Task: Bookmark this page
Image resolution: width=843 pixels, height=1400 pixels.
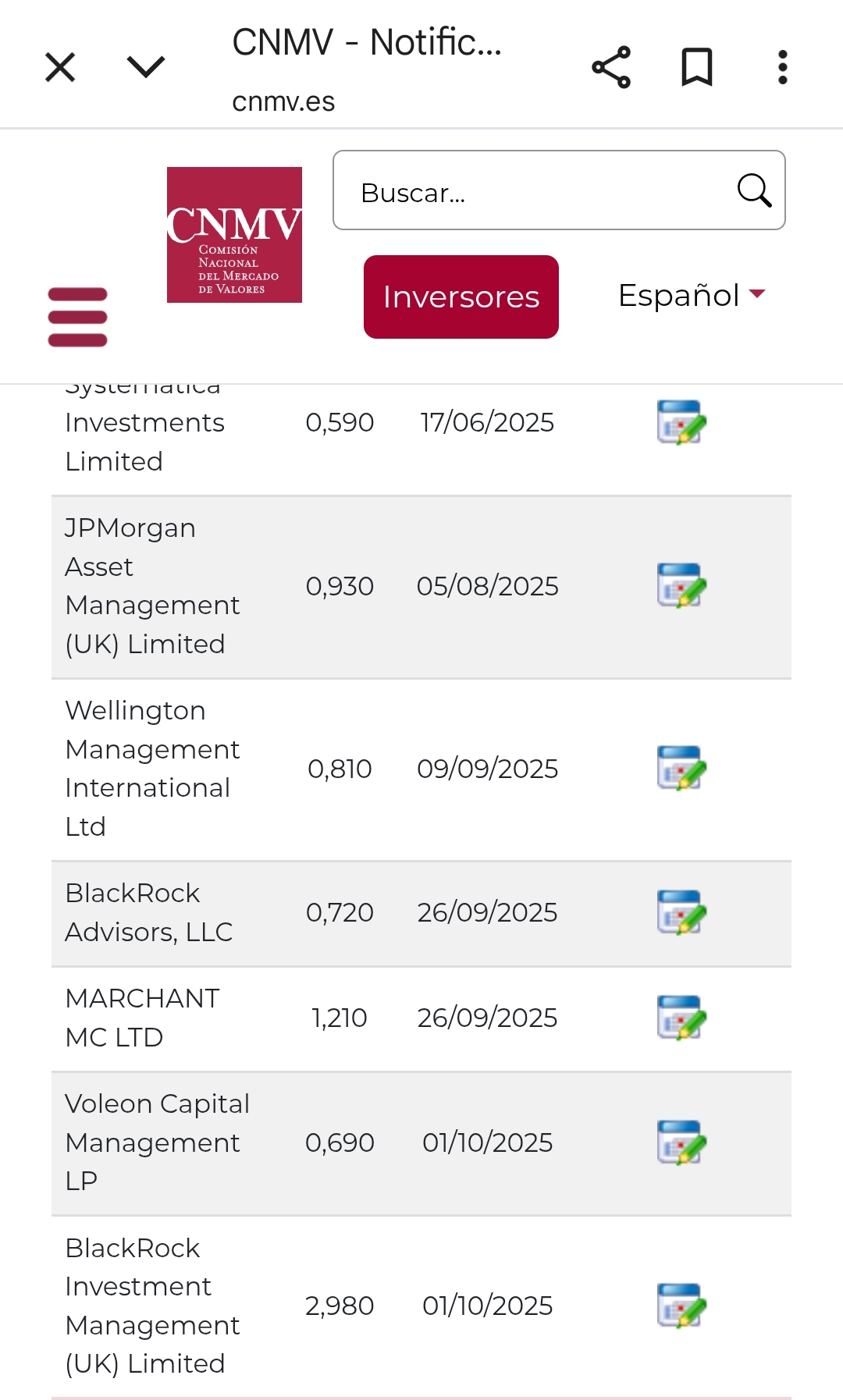Action: point(697,67)
